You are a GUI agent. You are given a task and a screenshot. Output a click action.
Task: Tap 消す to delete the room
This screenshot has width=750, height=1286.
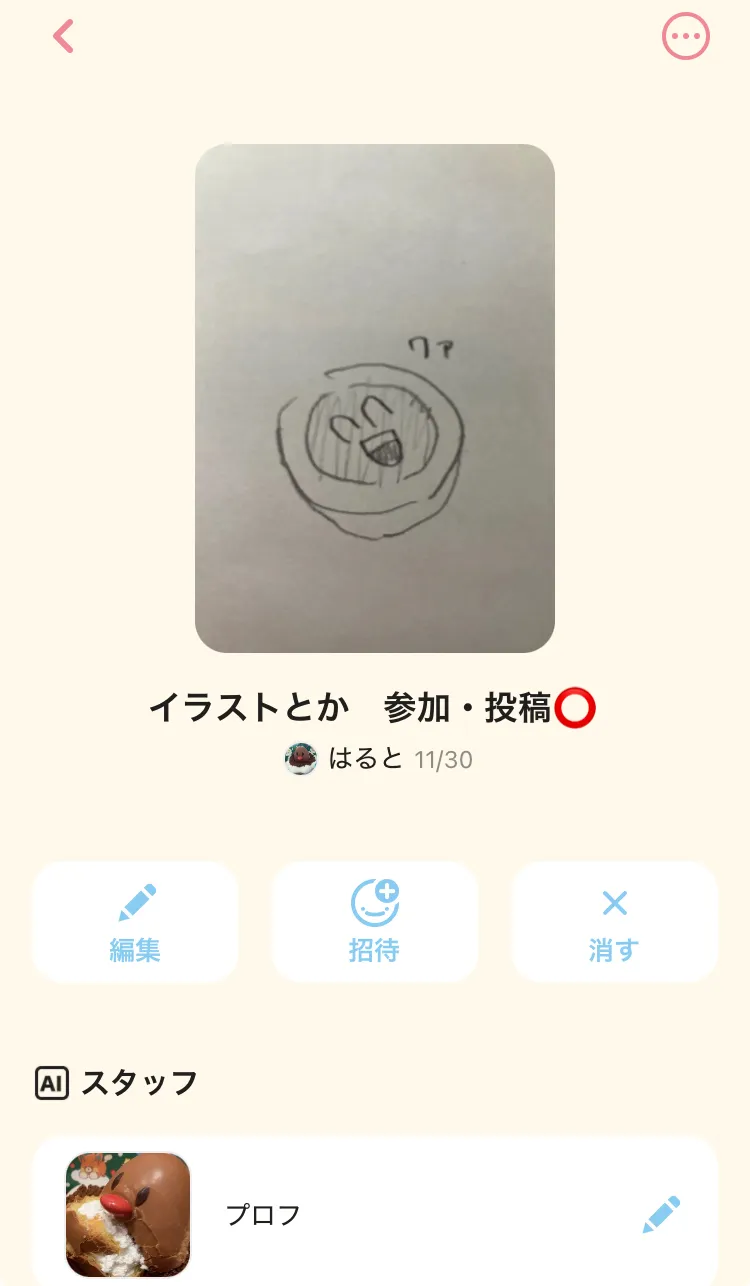pos(615,922)
